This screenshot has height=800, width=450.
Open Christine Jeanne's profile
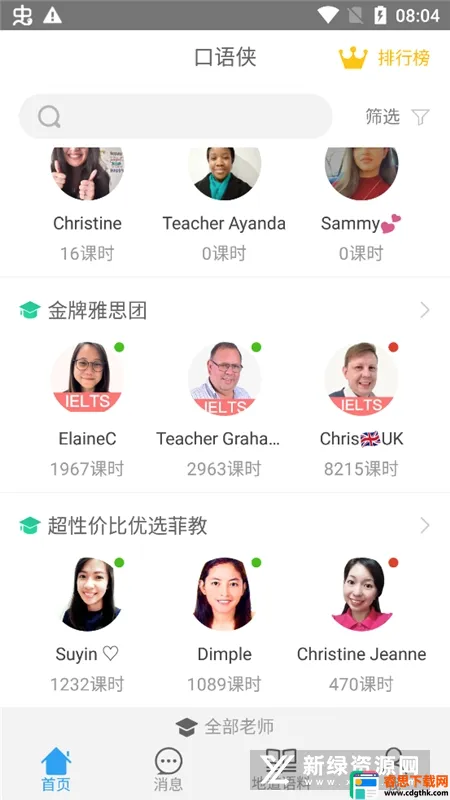pos(361,625)
